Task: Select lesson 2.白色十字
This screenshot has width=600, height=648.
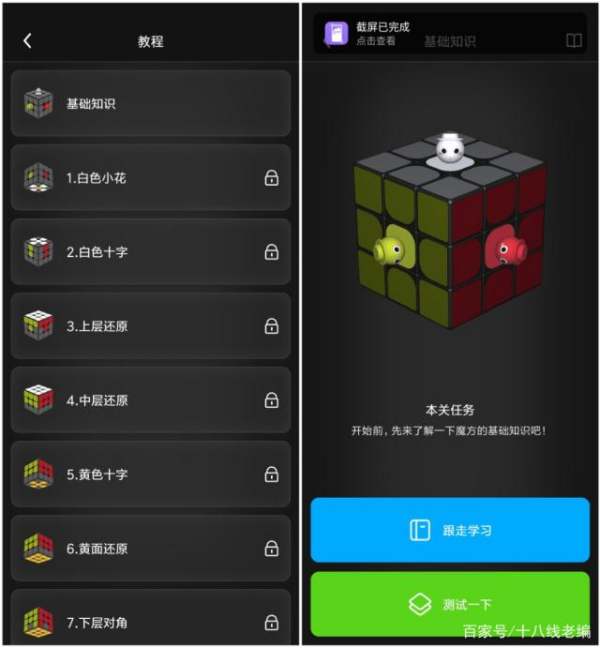Action: 150,252
